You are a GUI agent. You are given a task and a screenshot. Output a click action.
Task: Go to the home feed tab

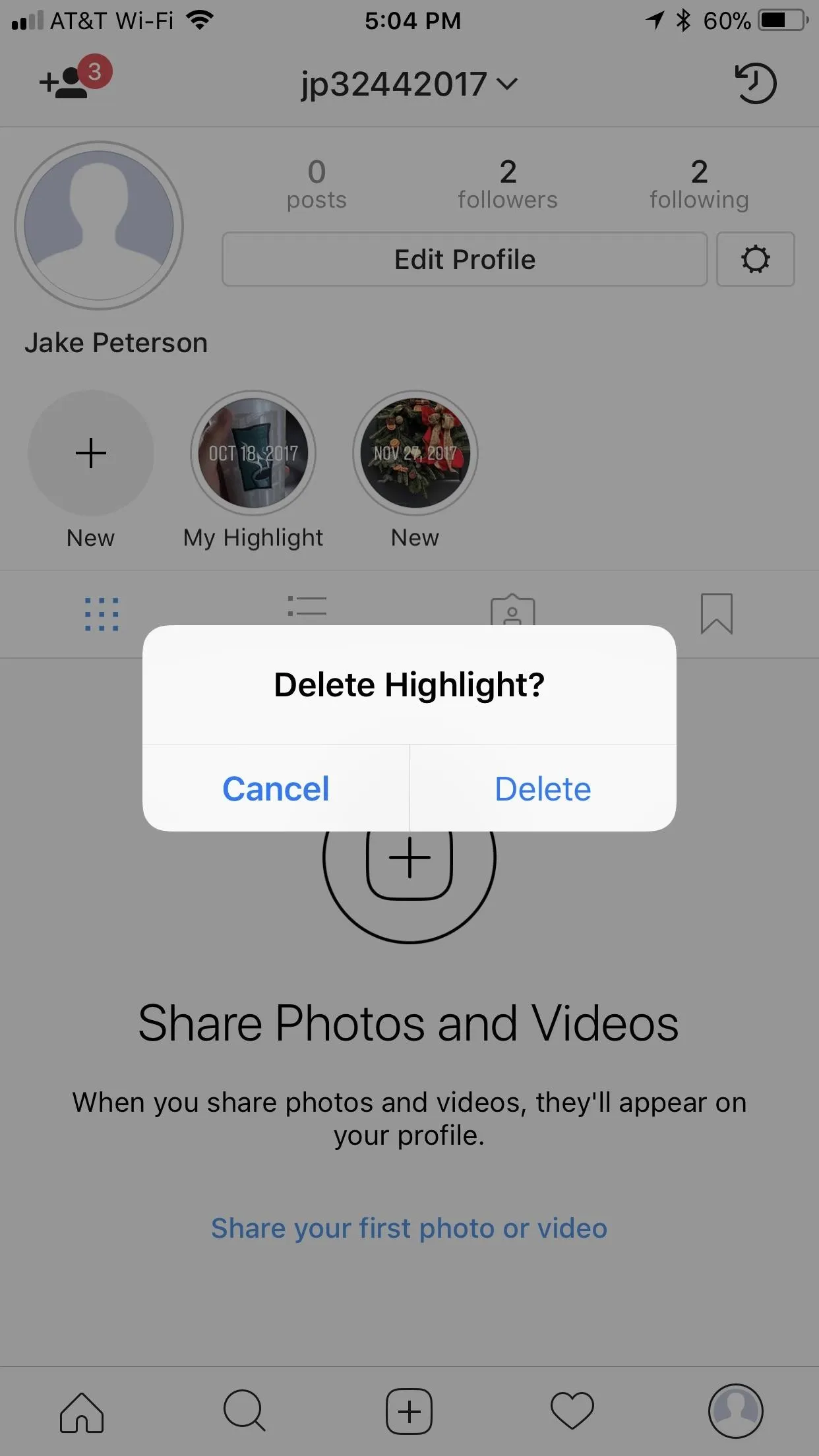[x=82, y=1412]
